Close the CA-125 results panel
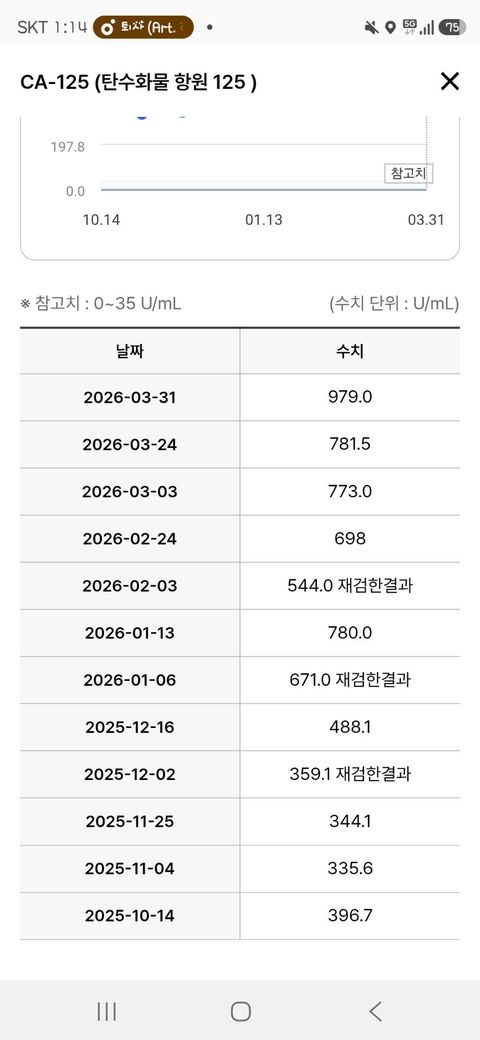The width and height of the screenshot is (480, 1040). pos(450,82)
